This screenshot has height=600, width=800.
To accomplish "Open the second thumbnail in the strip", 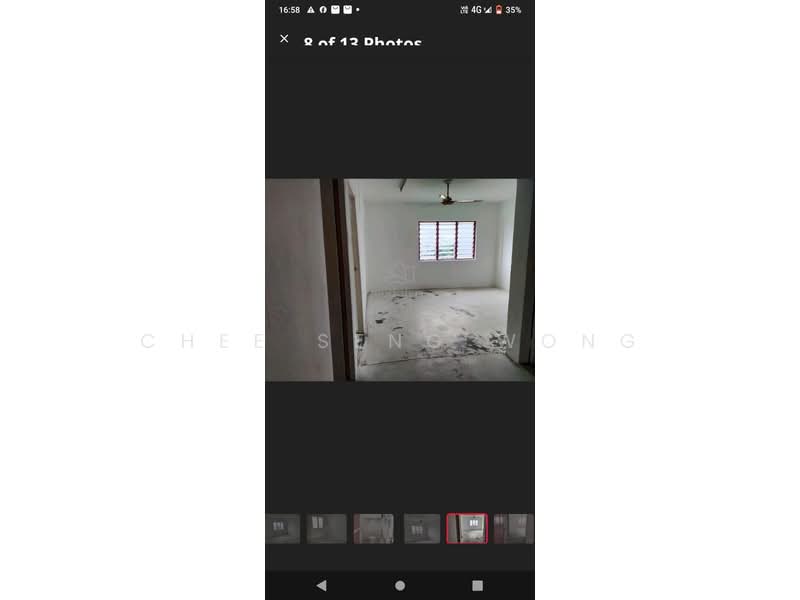I will click(x=327, y=528).
